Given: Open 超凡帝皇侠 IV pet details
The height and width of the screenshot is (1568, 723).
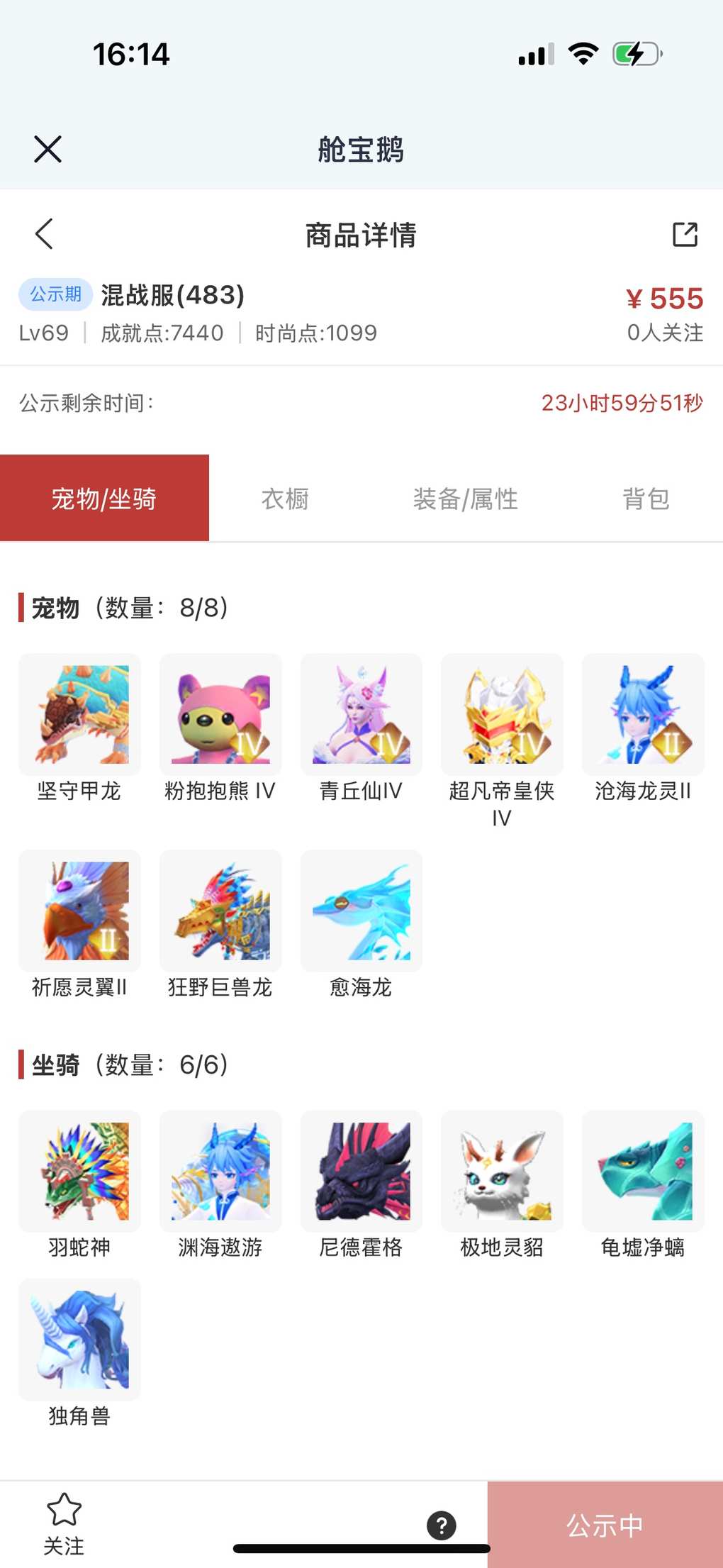Looking at the screenshot, I should pos(502,714).
